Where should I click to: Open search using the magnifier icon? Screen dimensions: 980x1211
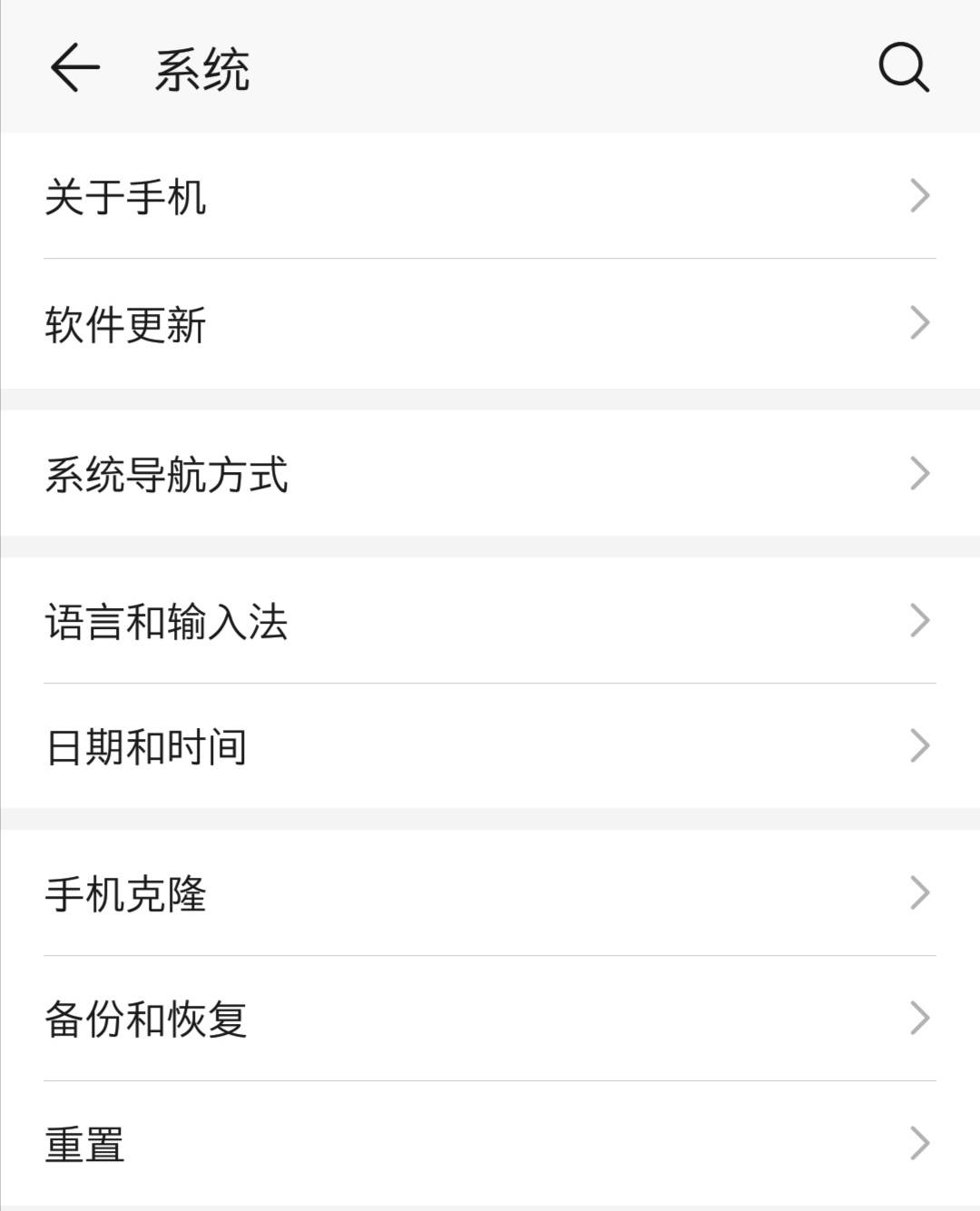click(x=904, y=68)
